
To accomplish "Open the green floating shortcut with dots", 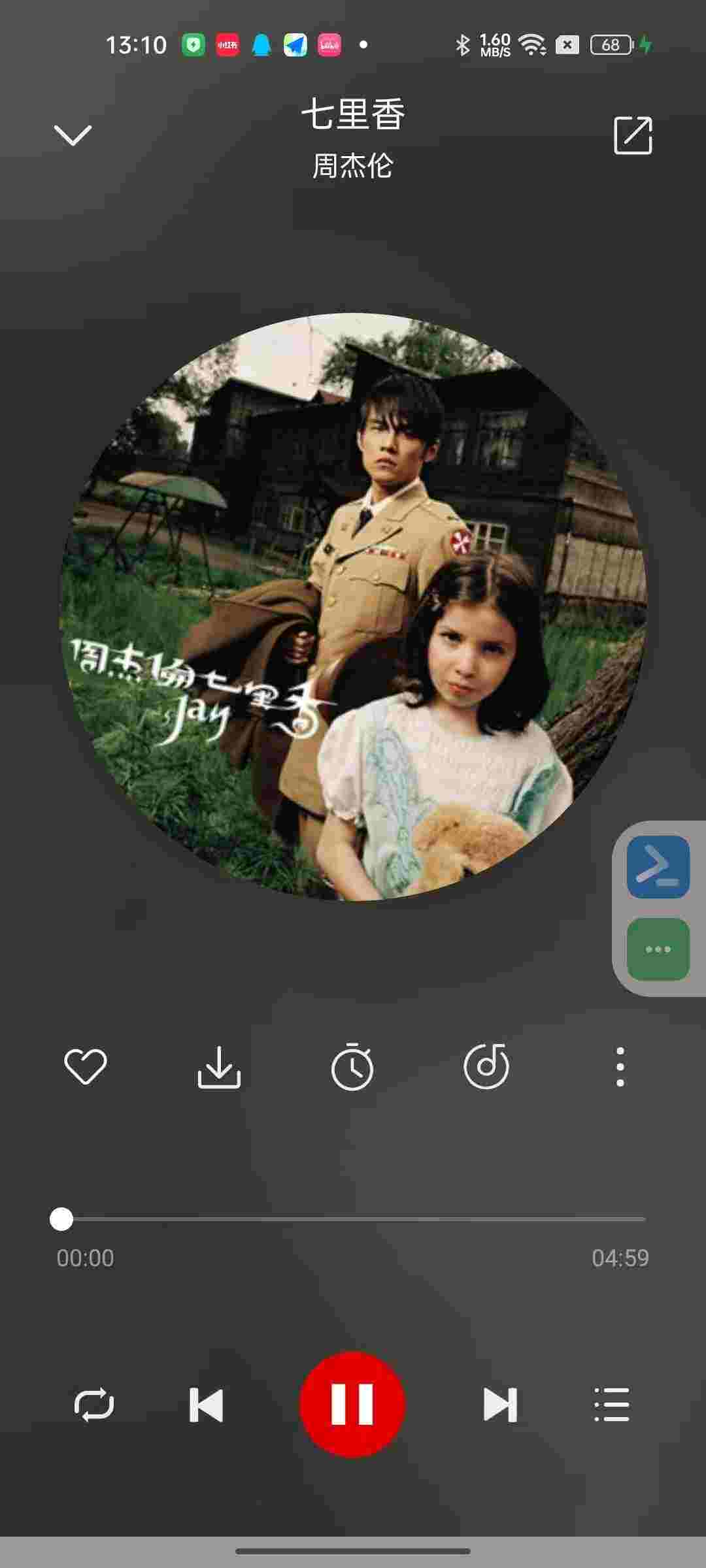I will [x=658, y=949].
